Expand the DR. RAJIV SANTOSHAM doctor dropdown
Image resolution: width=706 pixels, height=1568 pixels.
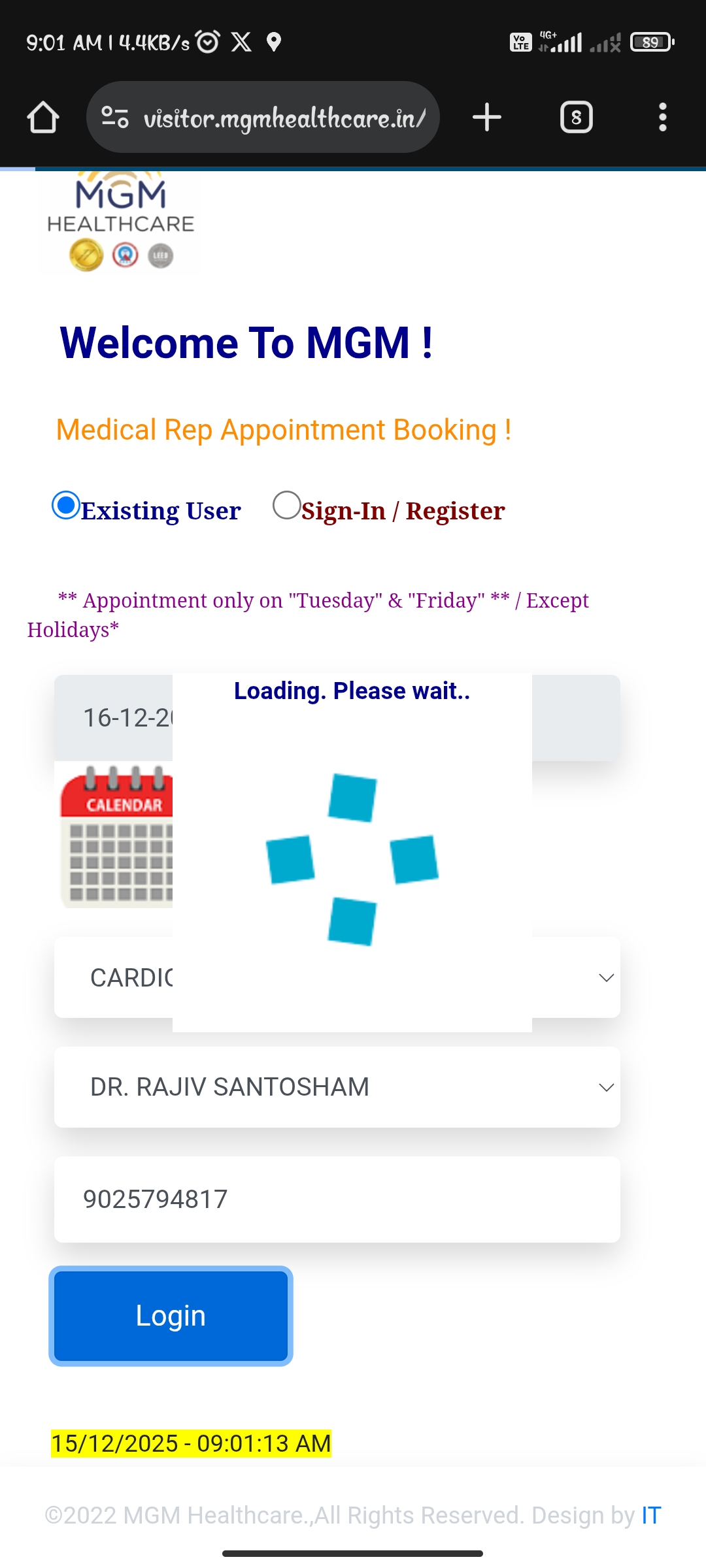[337, 1087]
